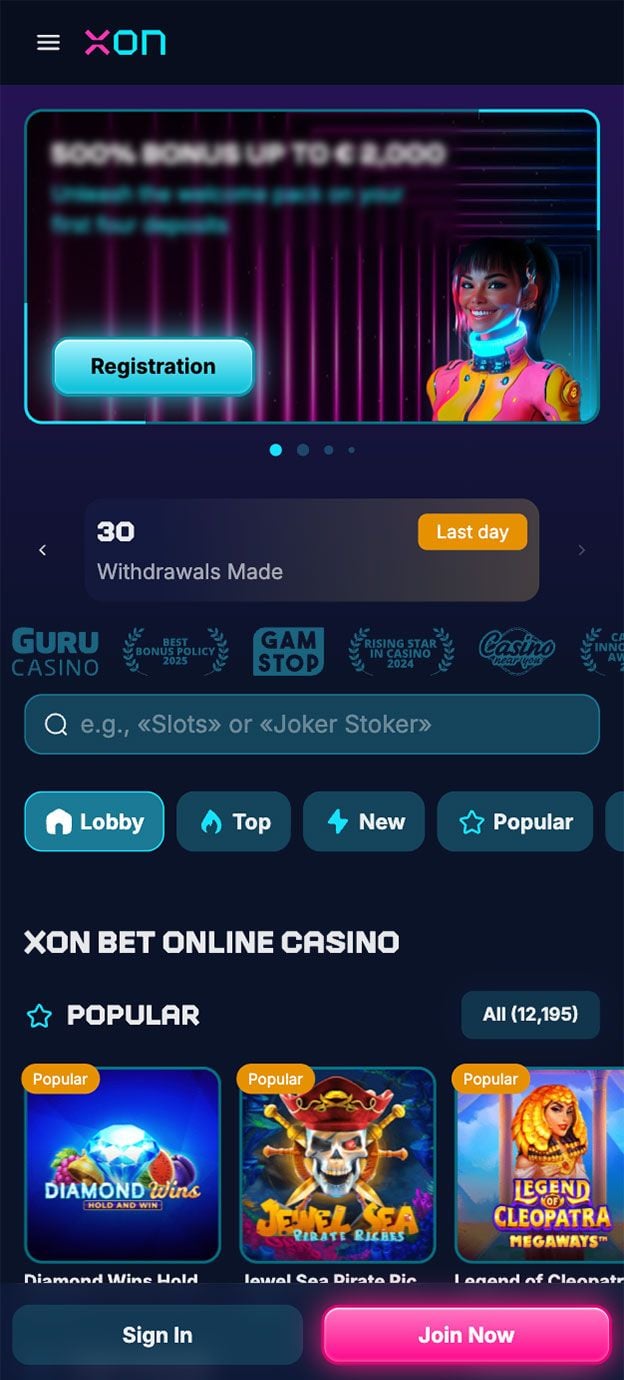
Task: Tap the pink Join Now button
Action: click(x=466, y=1335)
